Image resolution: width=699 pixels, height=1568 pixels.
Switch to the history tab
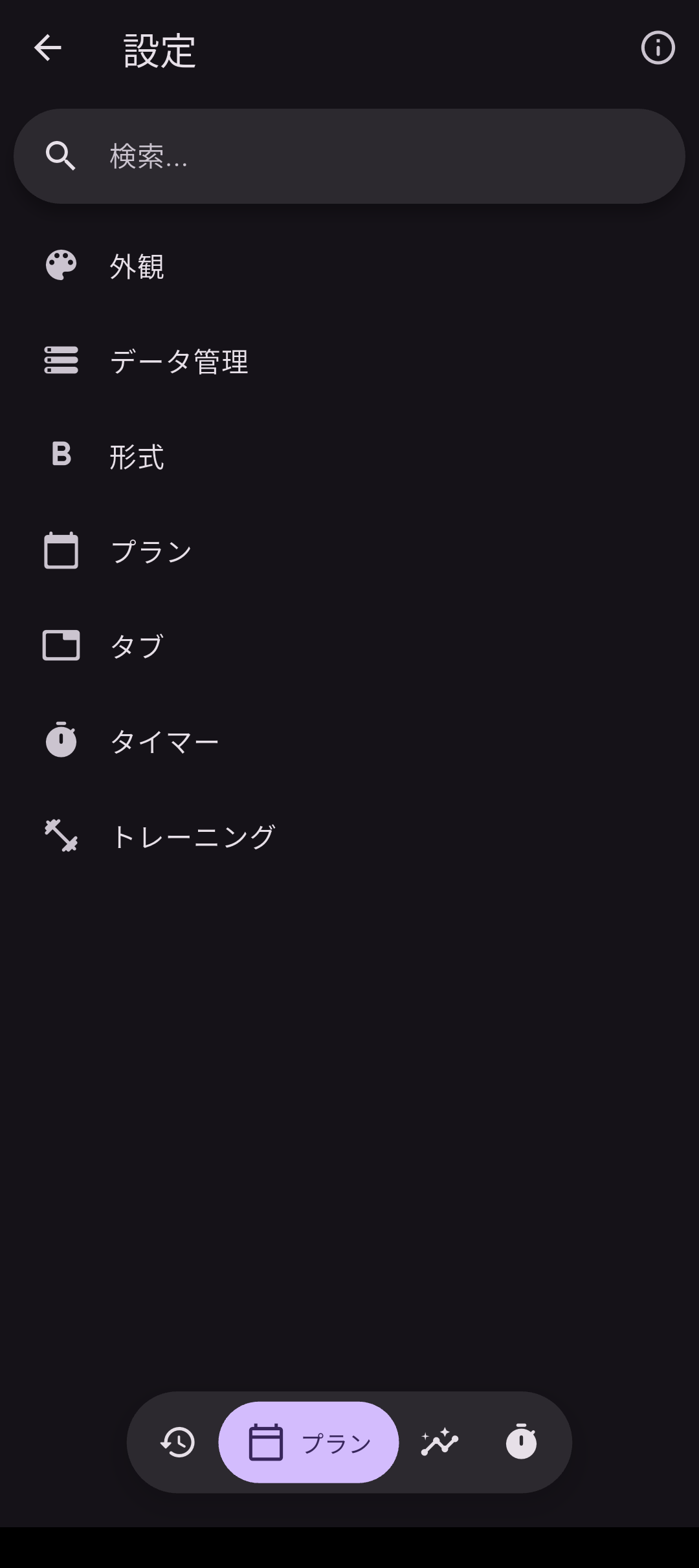click(x=177, y=1443)
